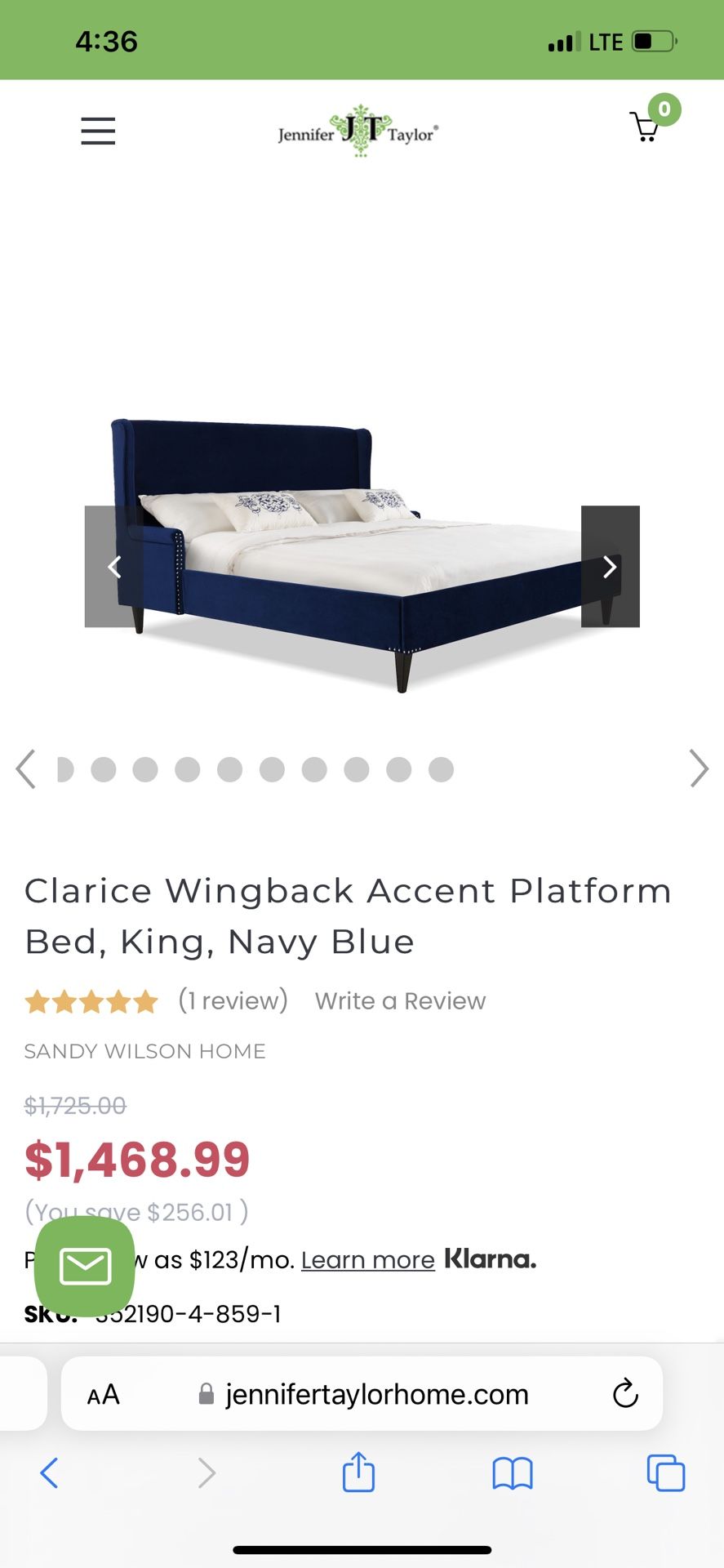The height and width of the screenshot is (1568, 724).
Task: Advance carousel with right arrow
Action: click(609, 567)
